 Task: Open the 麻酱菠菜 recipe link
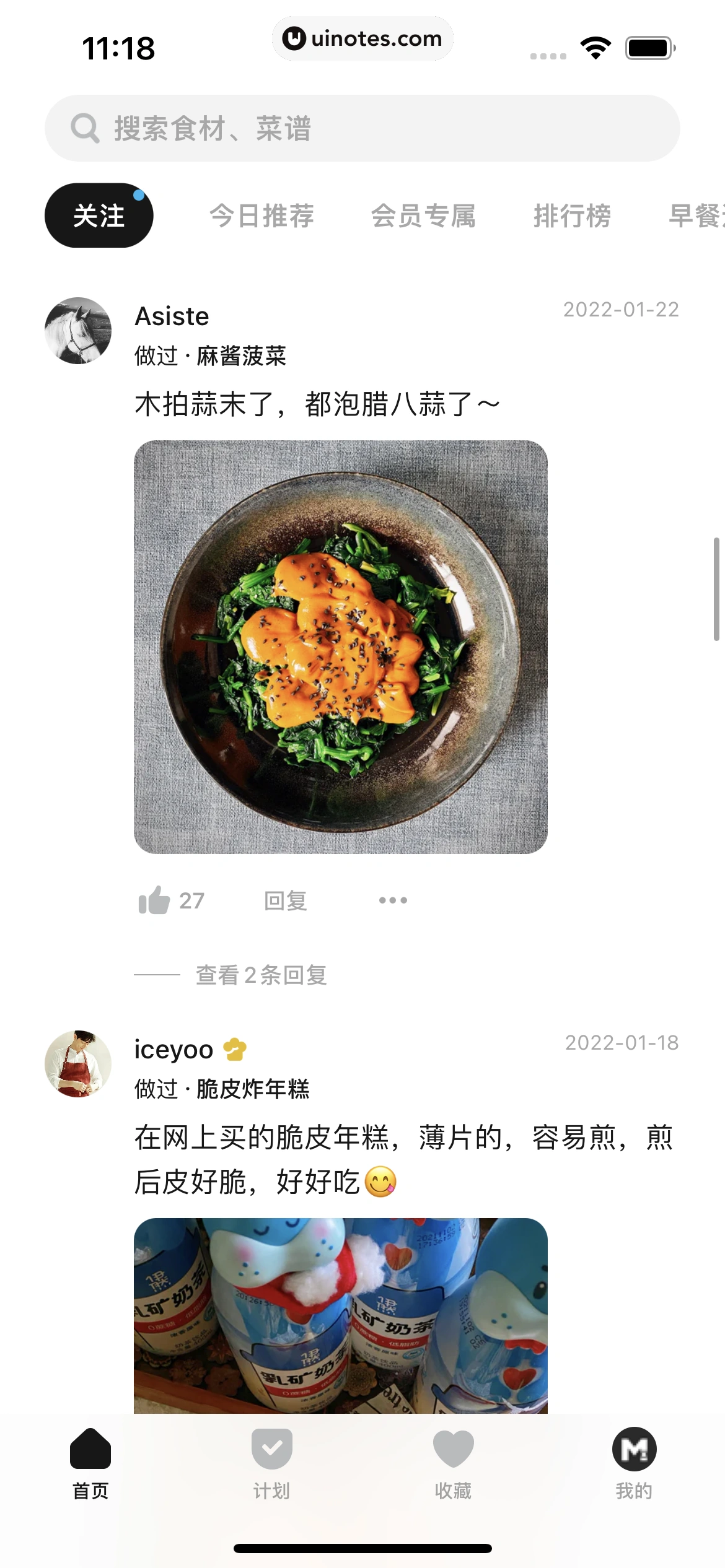pyautogui.click(x=242, y=356)
